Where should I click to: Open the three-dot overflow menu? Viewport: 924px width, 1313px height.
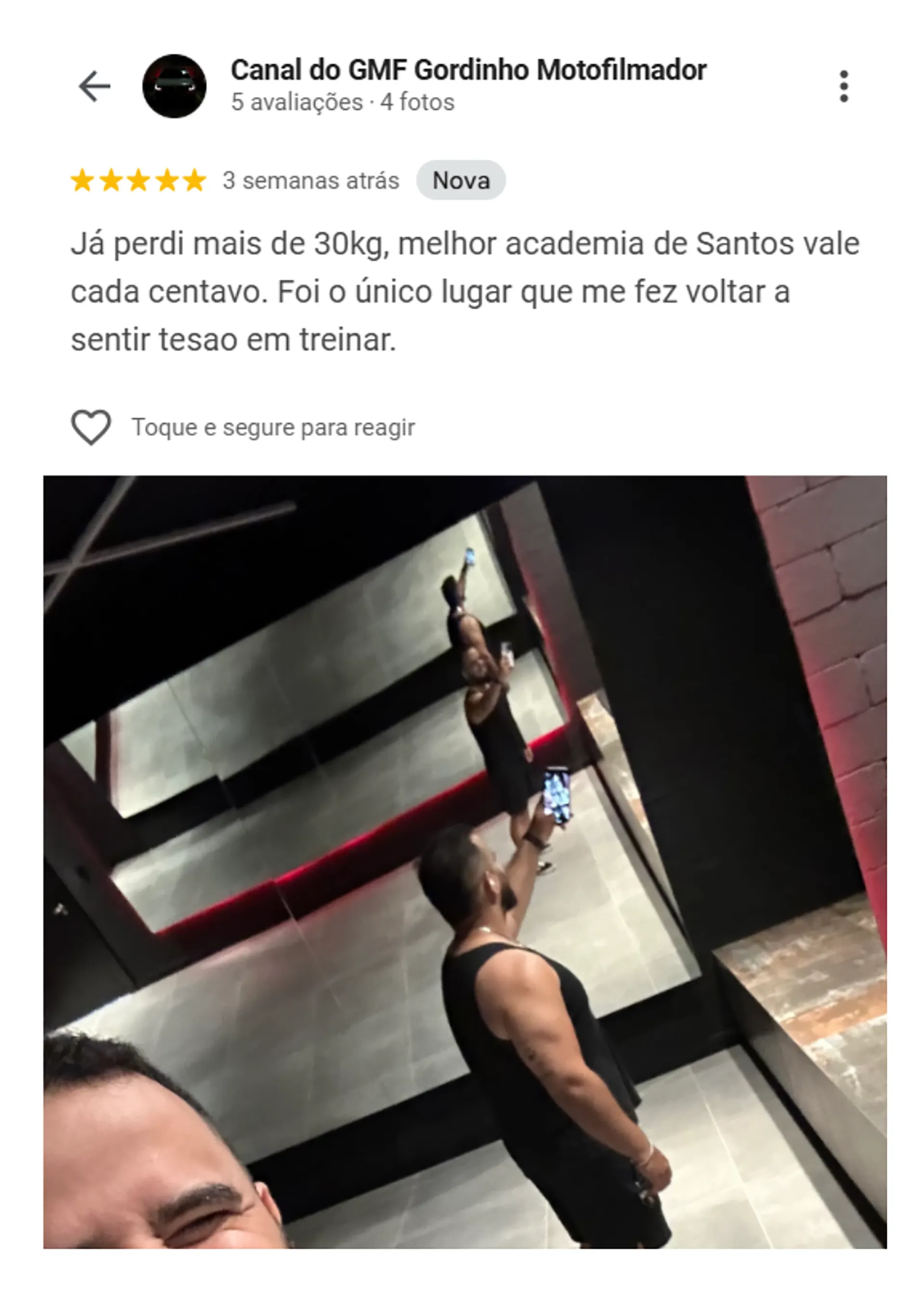point(843,86)
